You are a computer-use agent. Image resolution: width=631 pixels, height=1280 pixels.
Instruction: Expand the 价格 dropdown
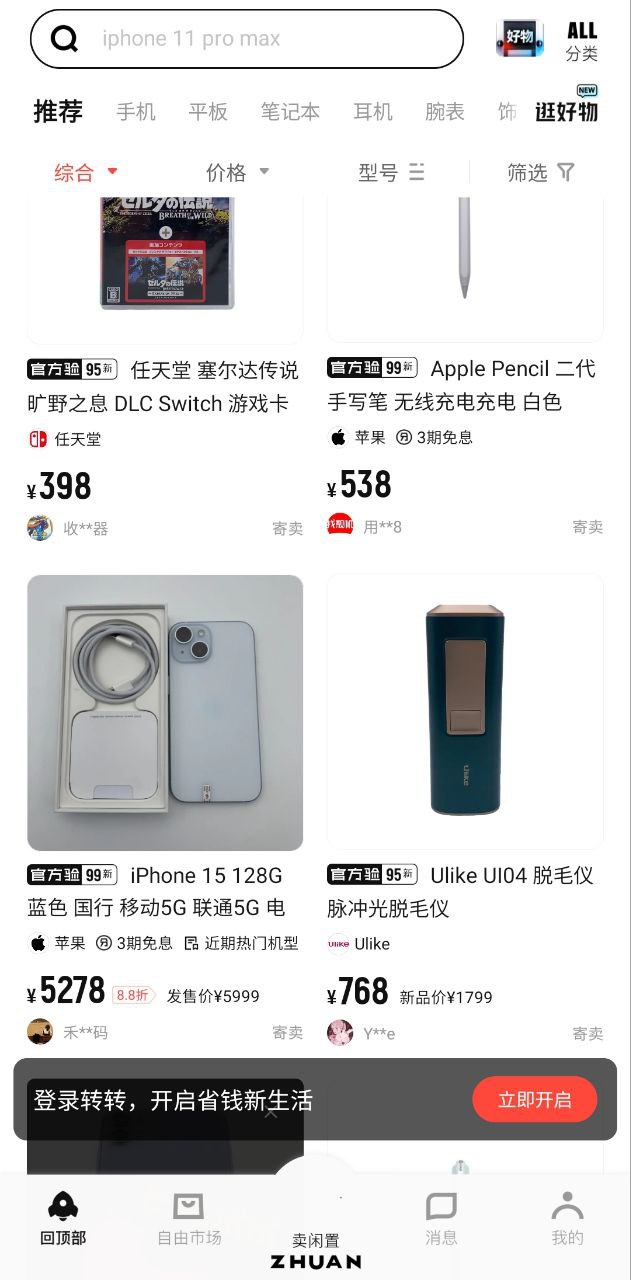point(237,173)
